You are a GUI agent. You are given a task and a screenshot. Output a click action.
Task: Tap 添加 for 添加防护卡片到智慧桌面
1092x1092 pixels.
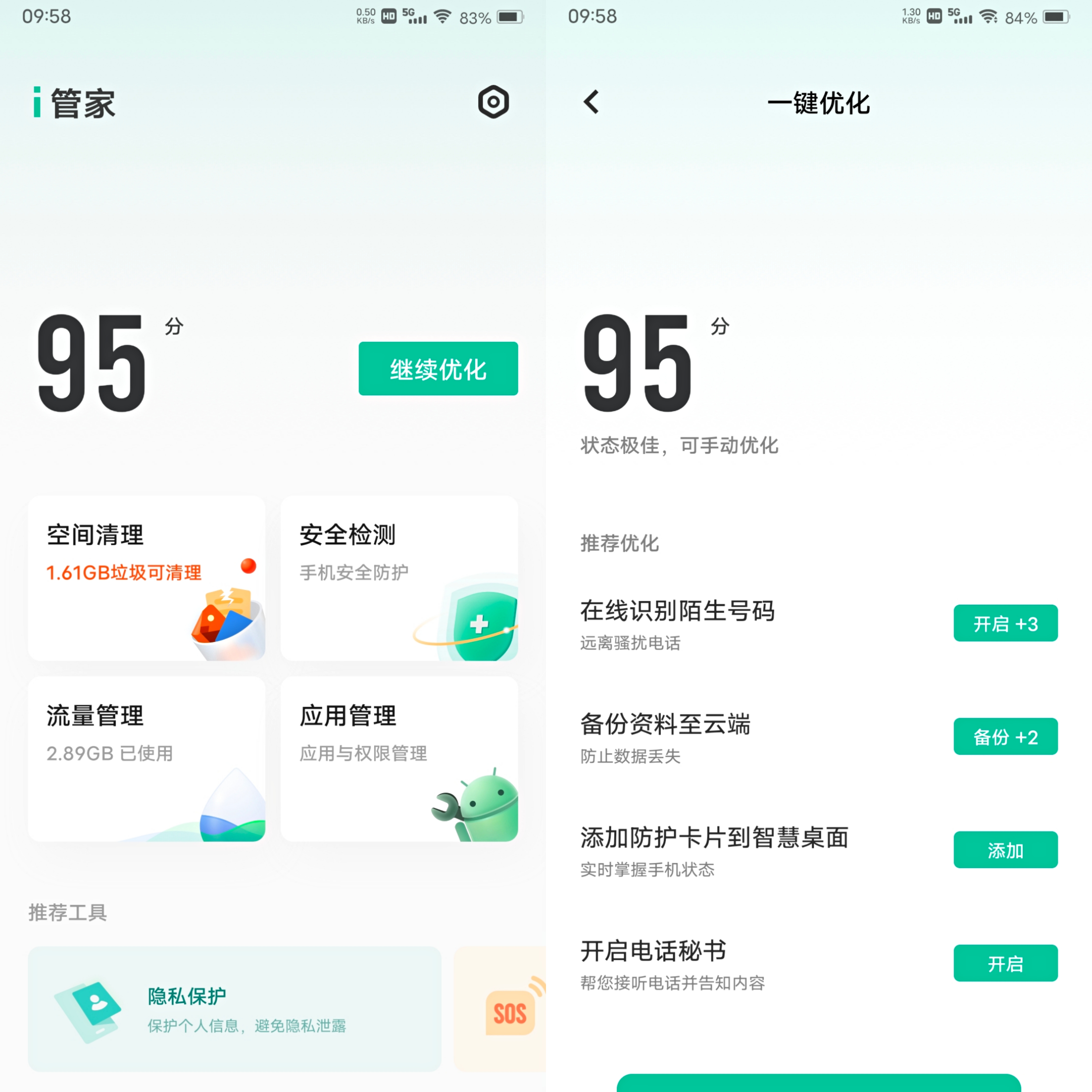[1005, 850]
